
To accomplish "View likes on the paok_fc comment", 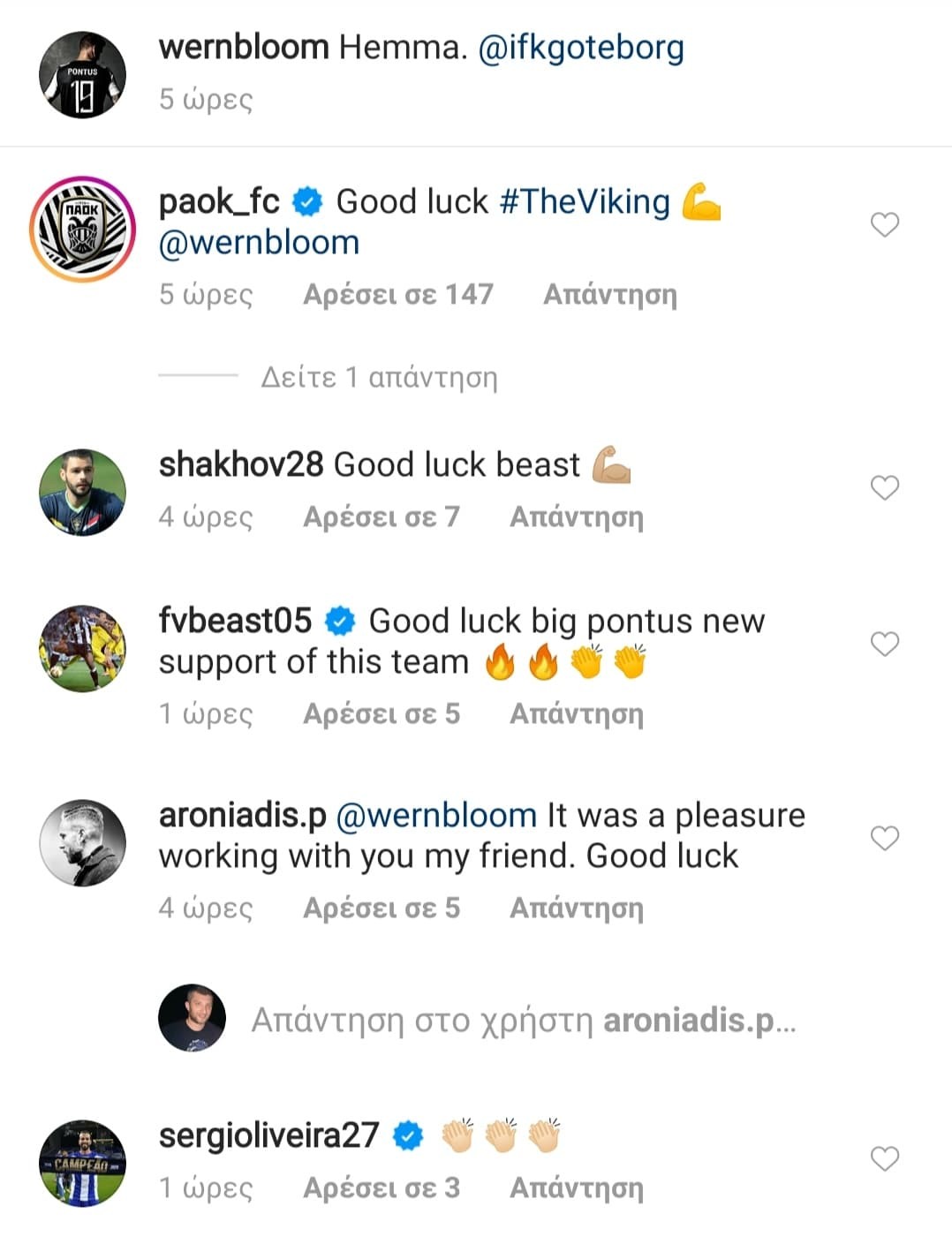I will [x=397, y=295].
